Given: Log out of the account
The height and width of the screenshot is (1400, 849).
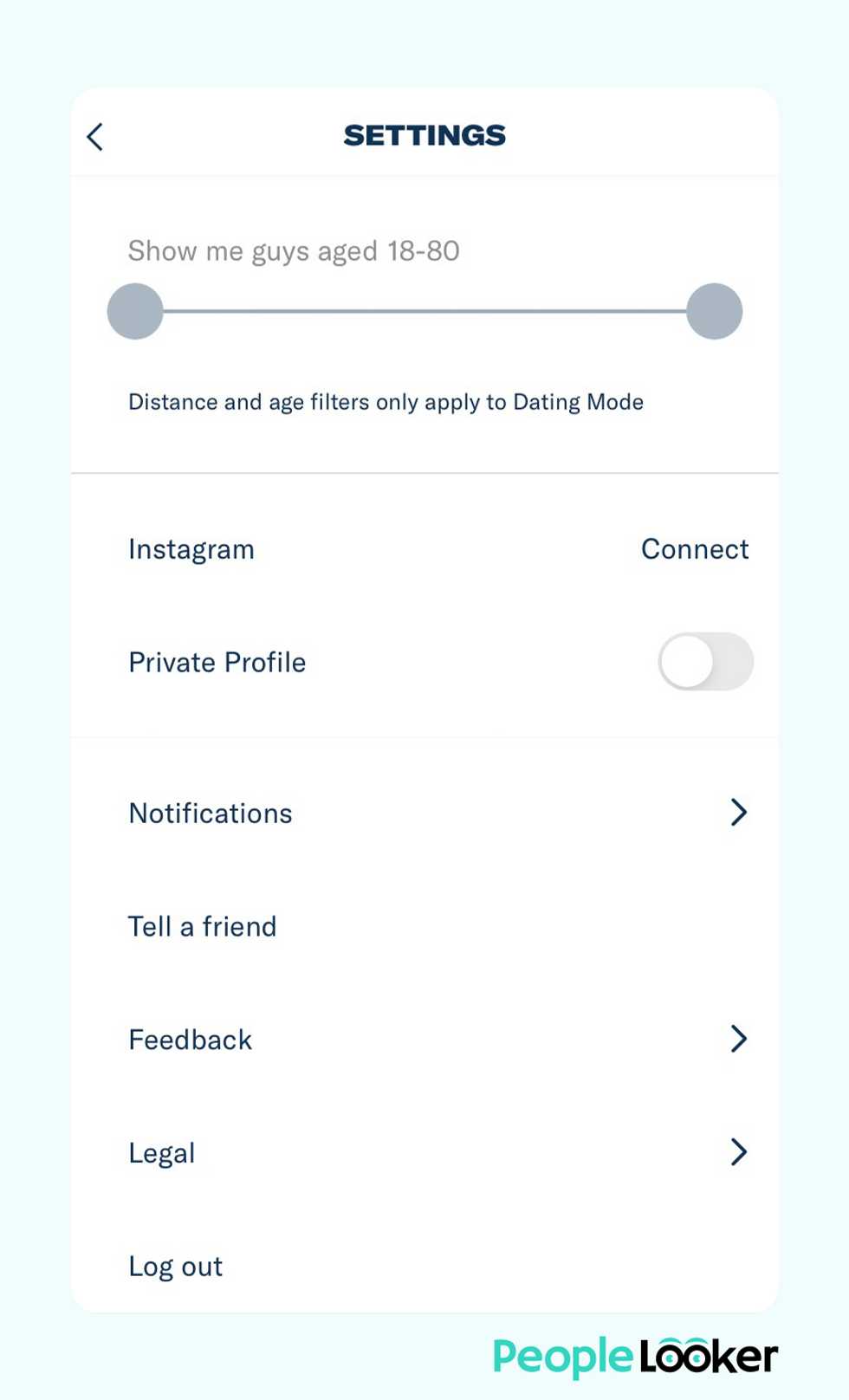Looking at the screenshot, I should click(x=424, y=1266).
